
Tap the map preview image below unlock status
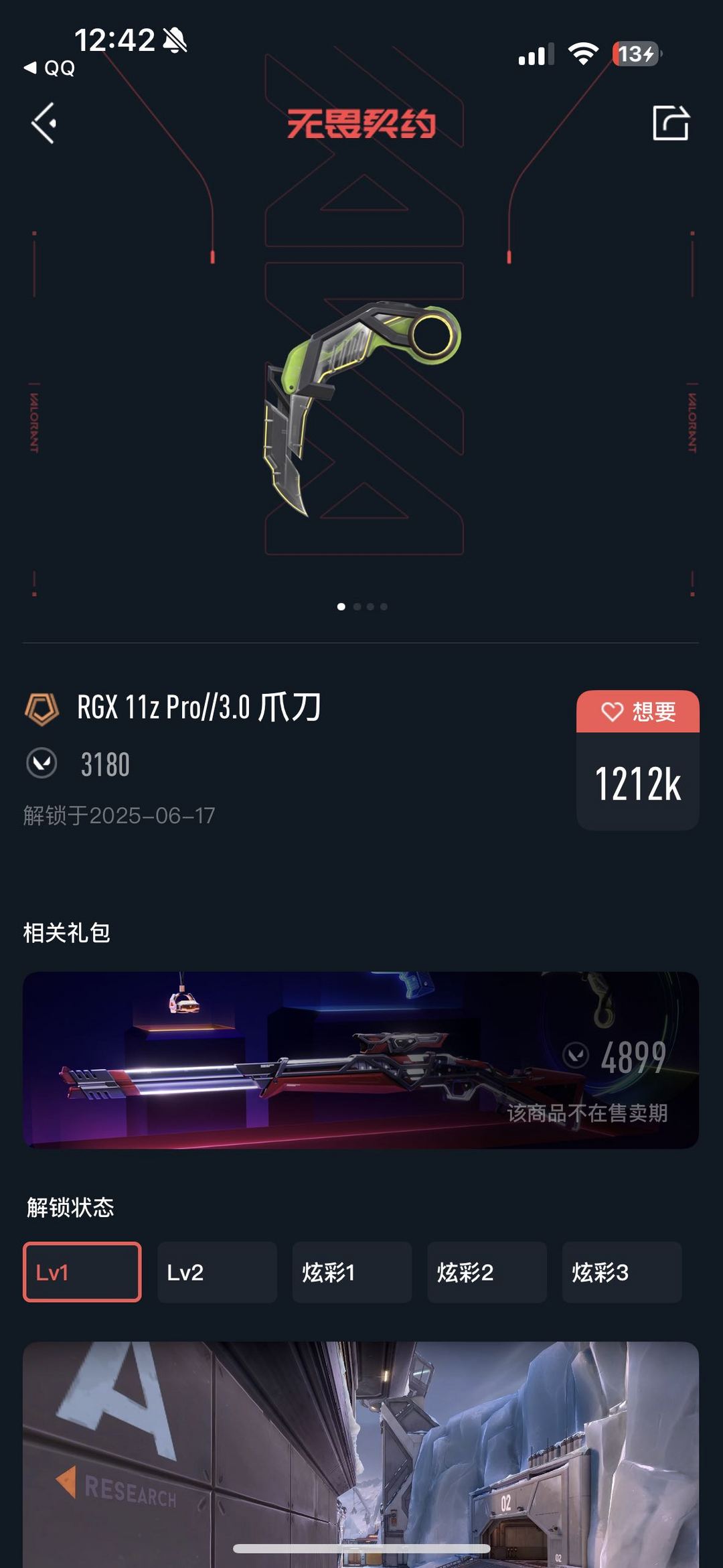pyautogui.click(x=361, y=1440)
